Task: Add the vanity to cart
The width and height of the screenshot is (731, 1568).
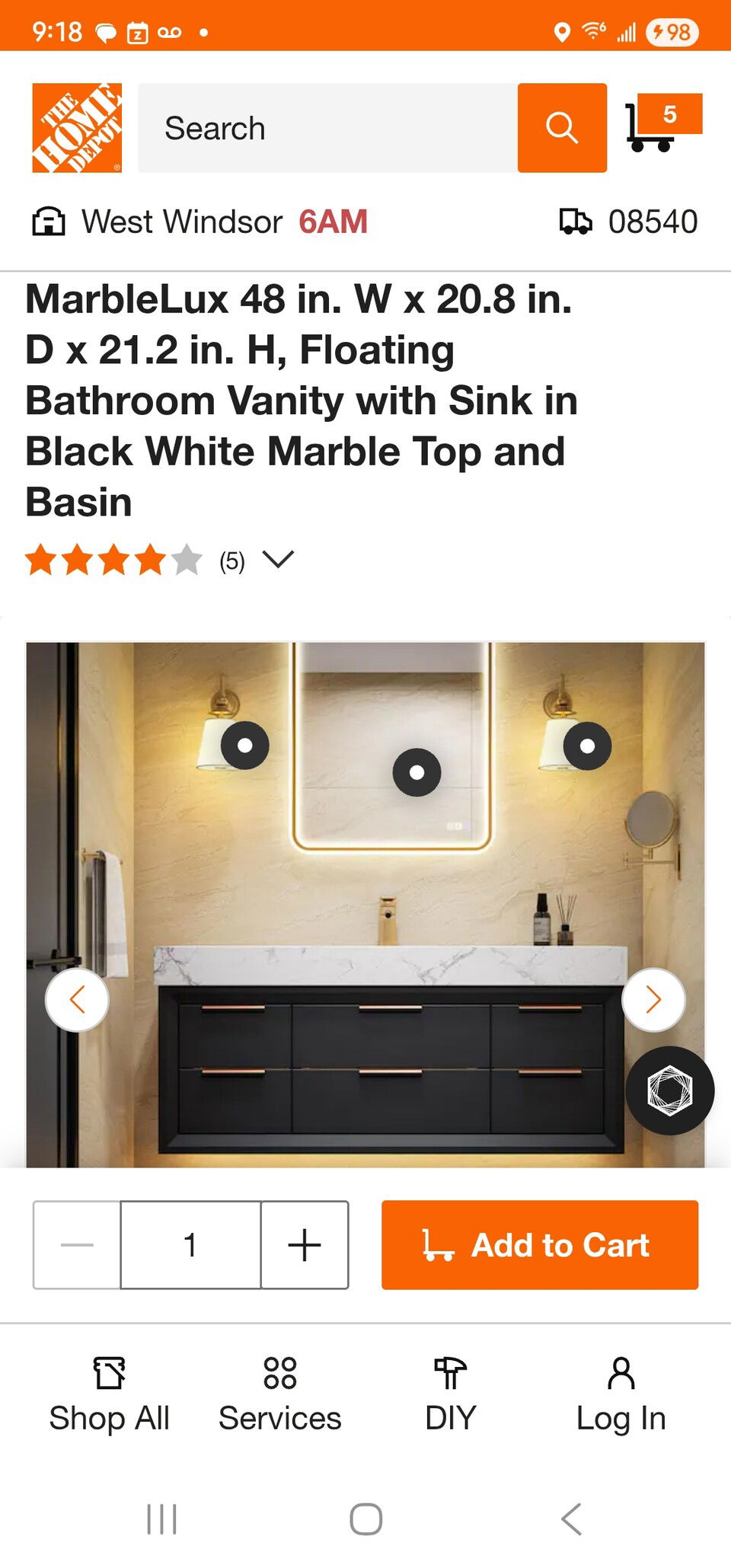Action: (539, 1245)
